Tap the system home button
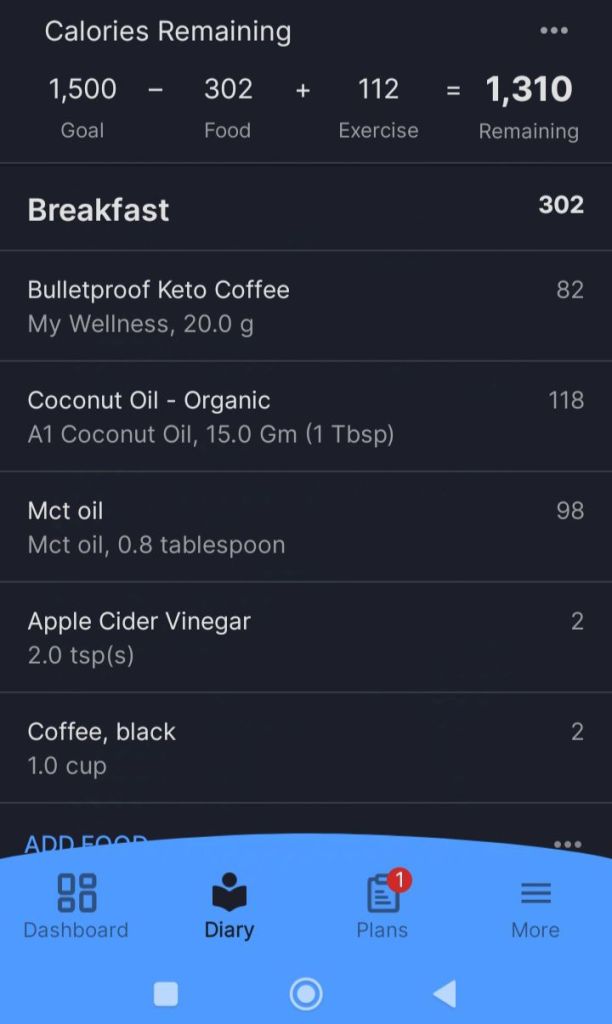 point(305,993)
